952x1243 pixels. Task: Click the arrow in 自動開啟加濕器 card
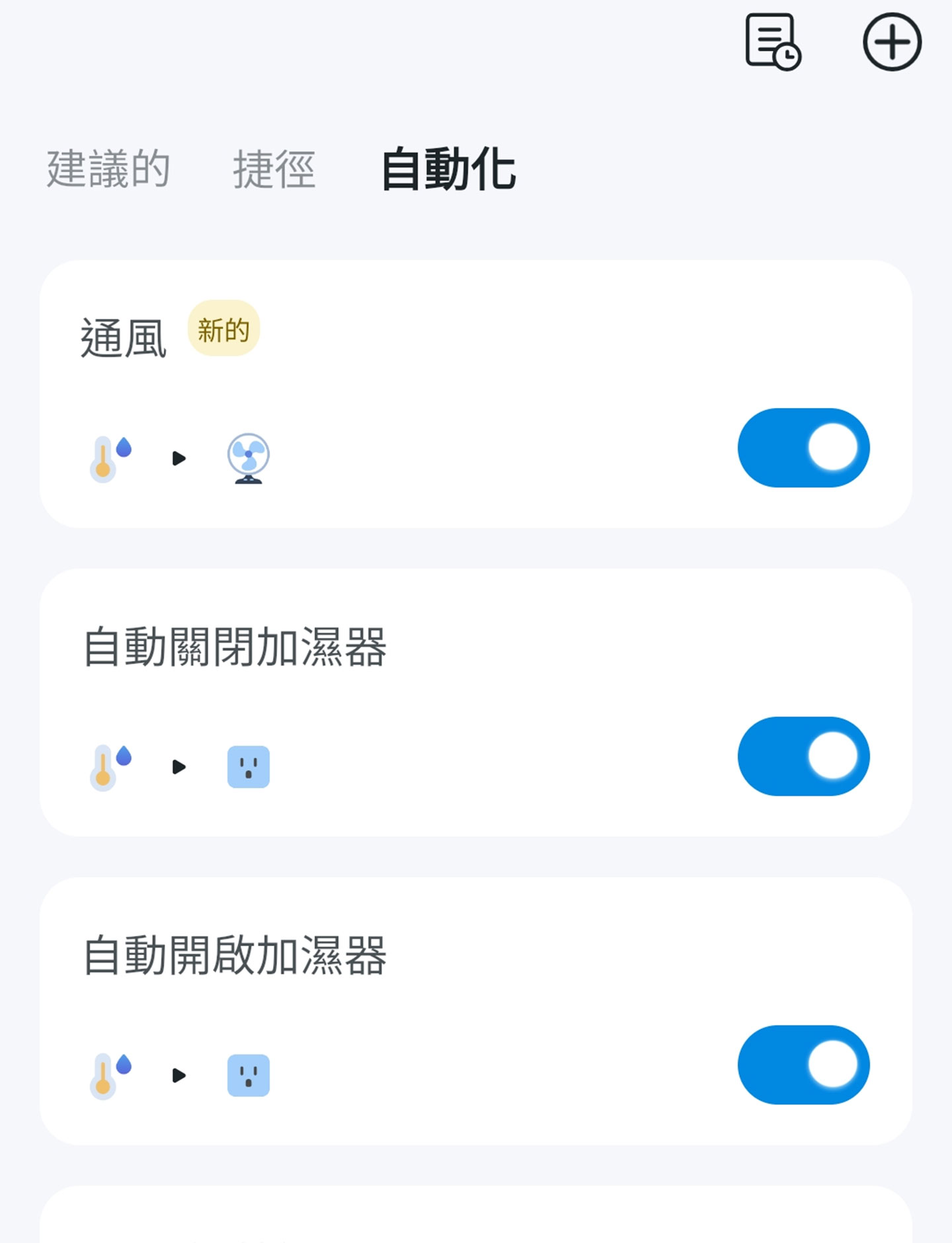[x=178, y=1074]
